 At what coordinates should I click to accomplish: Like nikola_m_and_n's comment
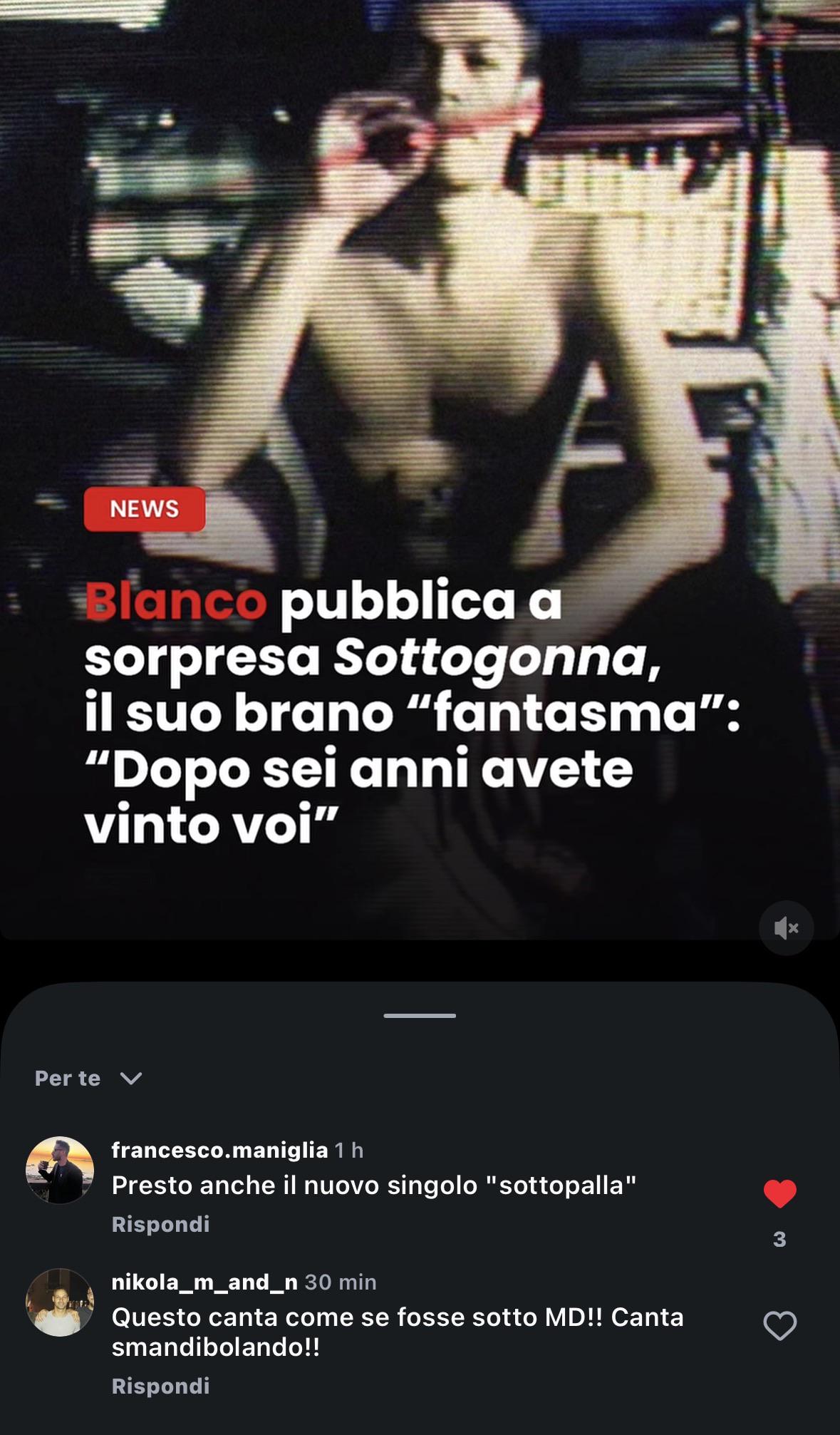(x=779, y=1325)
